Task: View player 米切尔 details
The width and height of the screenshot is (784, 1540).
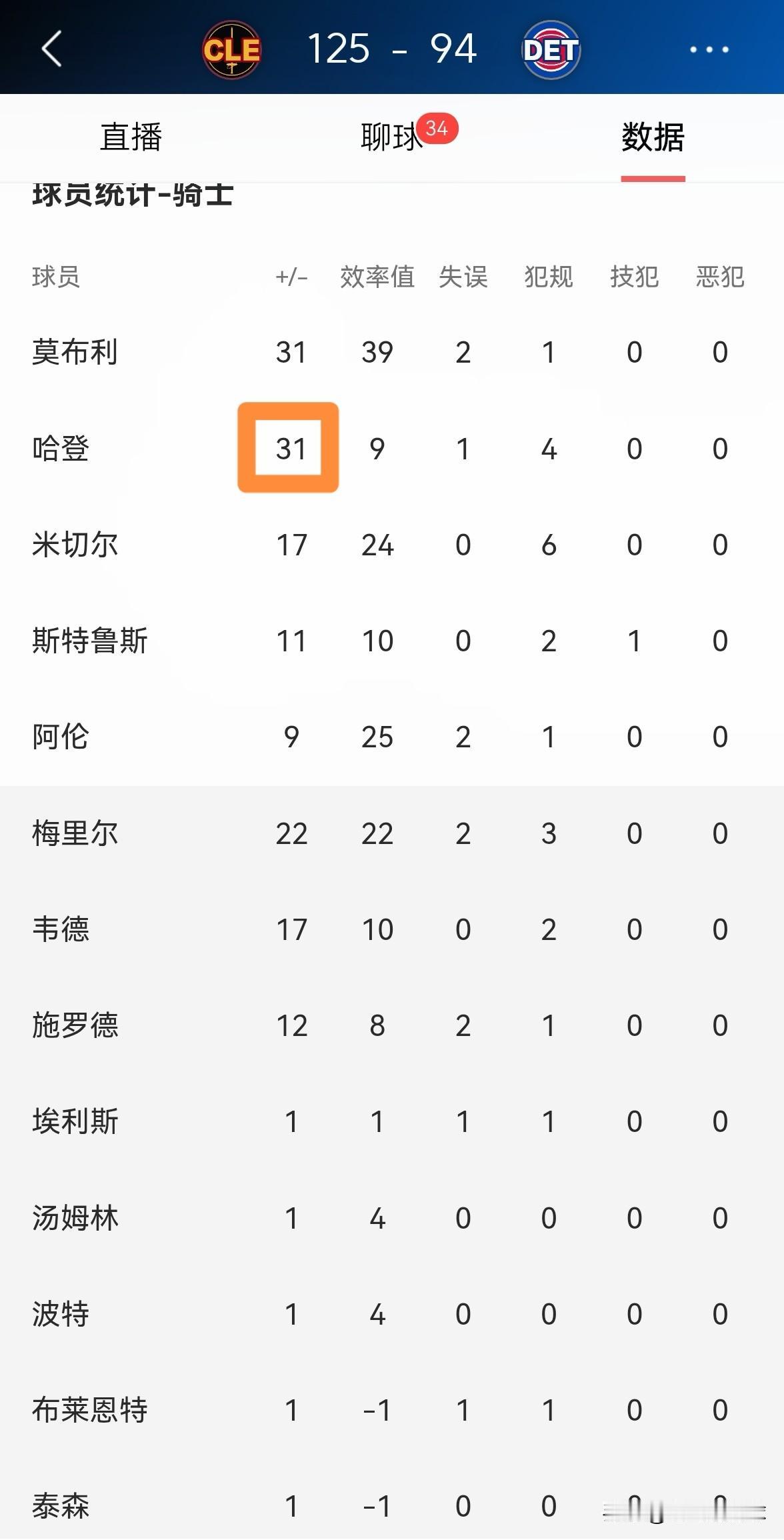Action: (x=392, y=545)
